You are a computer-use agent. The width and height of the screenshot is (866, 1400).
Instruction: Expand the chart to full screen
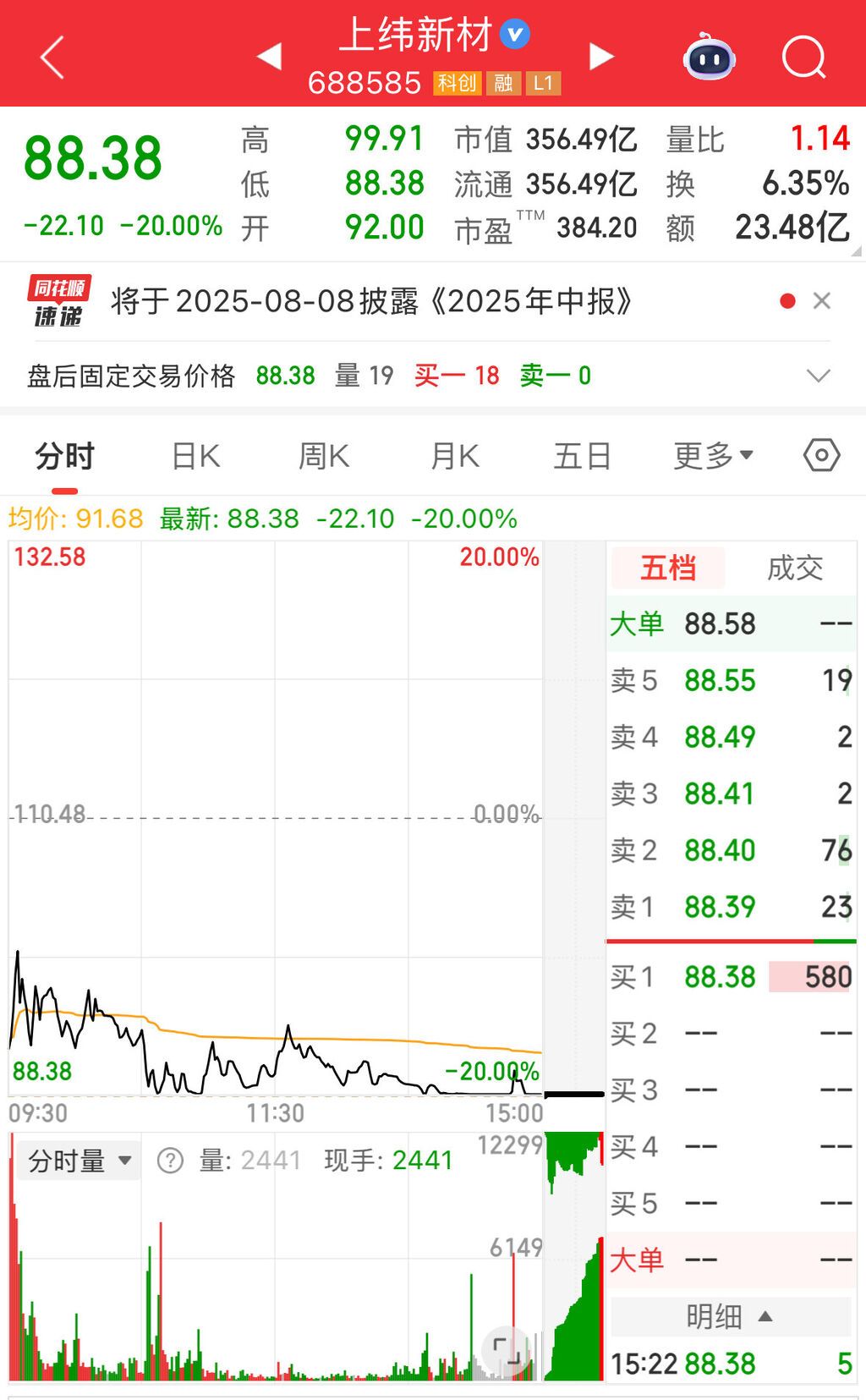coord(507,1351)
